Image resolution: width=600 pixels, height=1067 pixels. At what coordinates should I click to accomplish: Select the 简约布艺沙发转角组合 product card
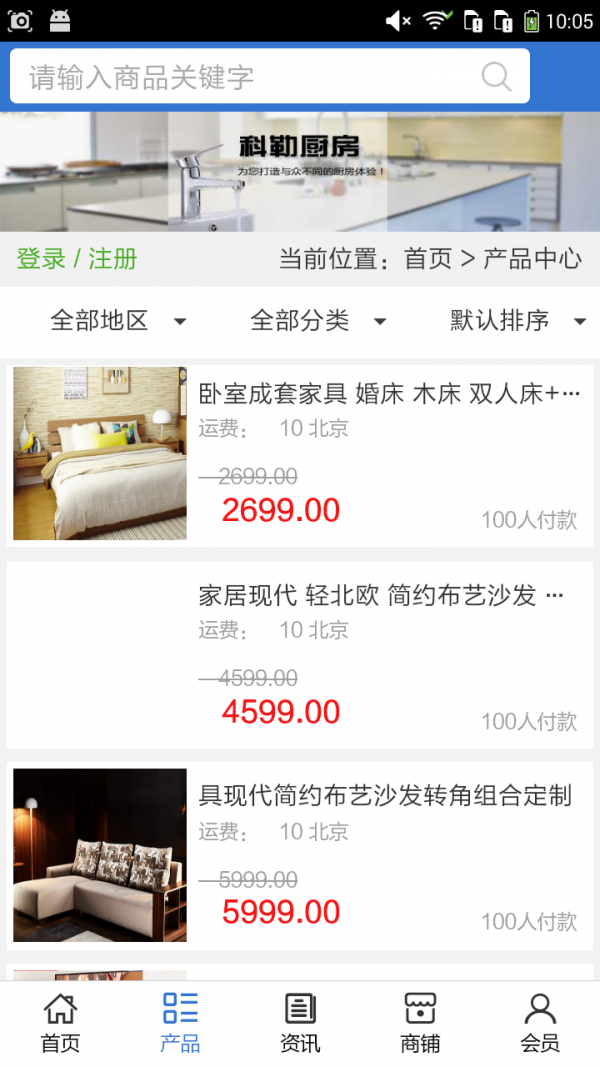pos(300,855)
